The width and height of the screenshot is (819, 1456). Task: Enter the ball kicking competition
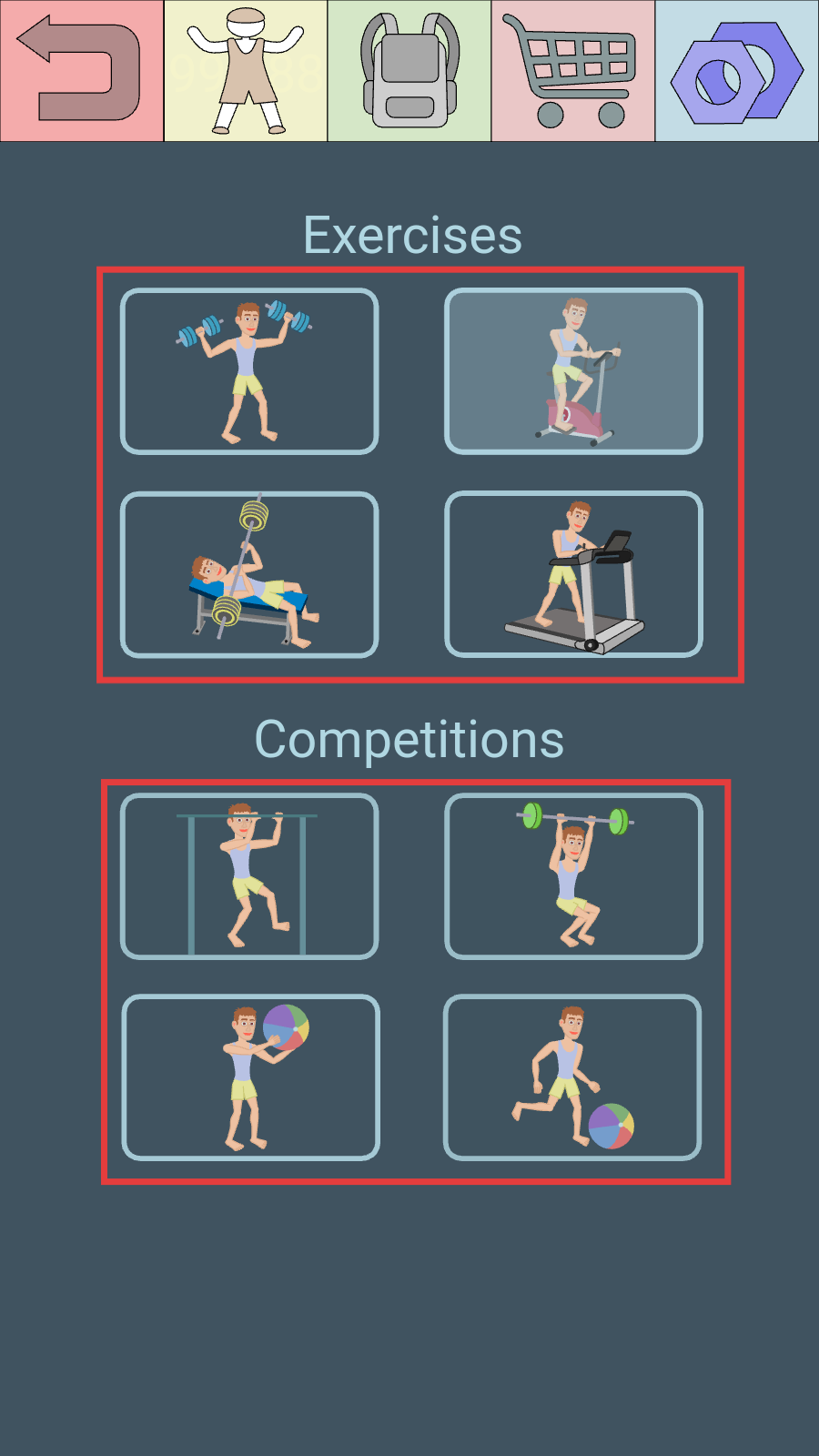point(572,1077)
